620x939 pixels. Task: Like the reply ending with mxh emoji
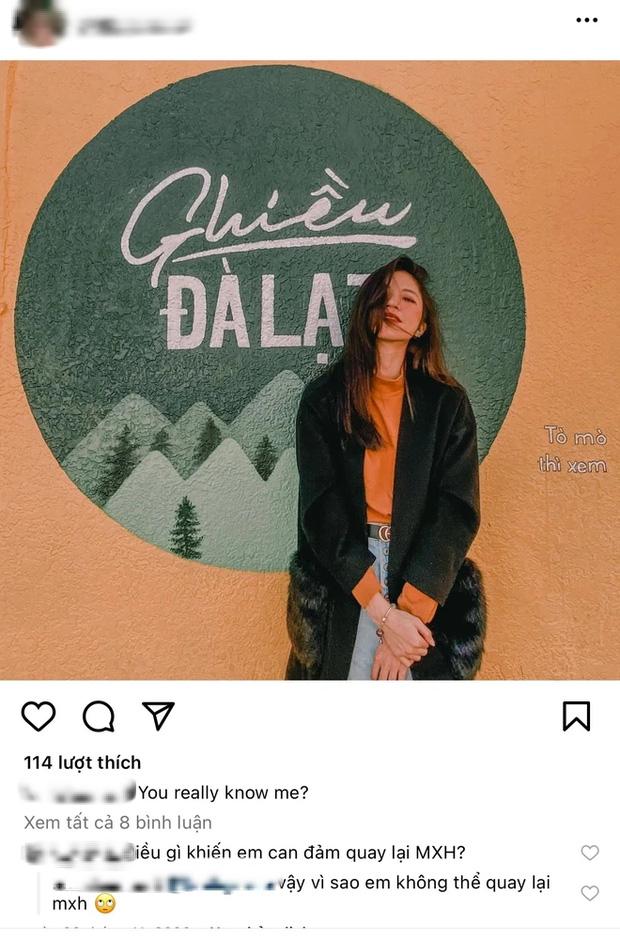(x=590, y=893)
